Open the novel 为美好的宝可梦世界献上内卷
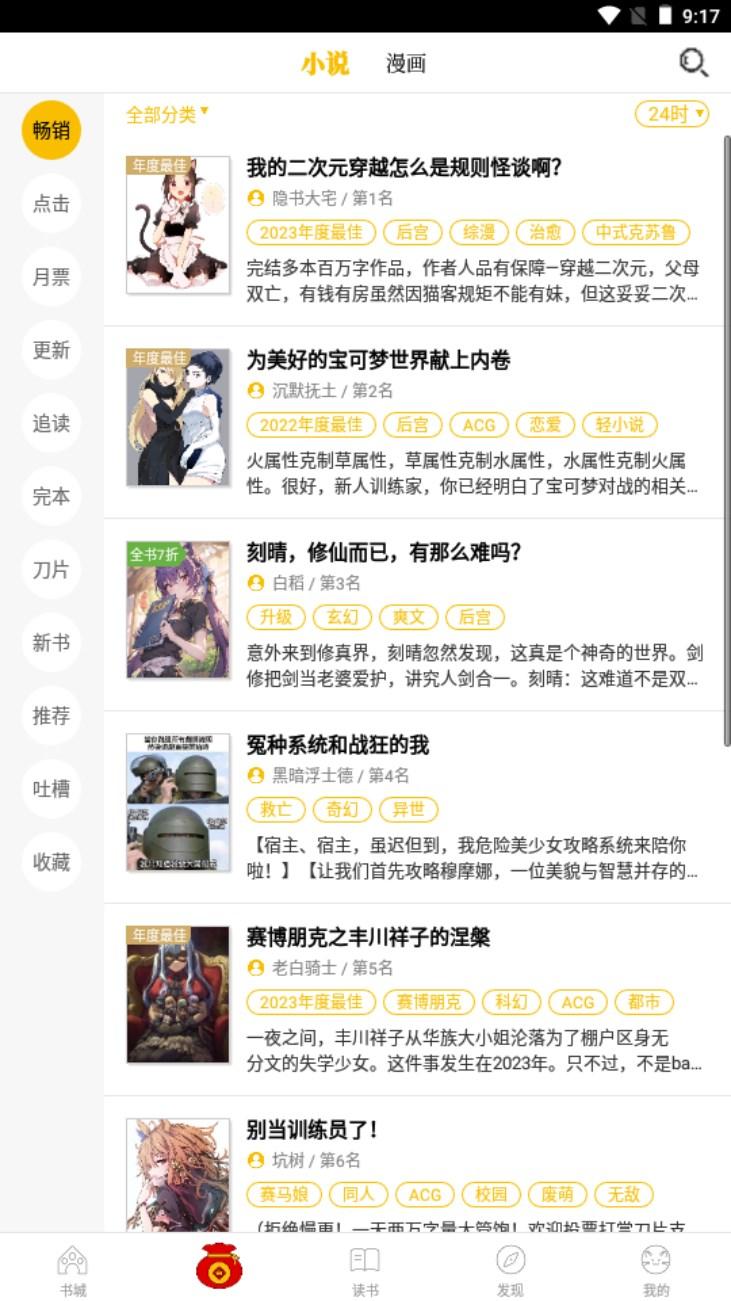The height and width of the screenshot is (1301, 731). click(380, 361)
